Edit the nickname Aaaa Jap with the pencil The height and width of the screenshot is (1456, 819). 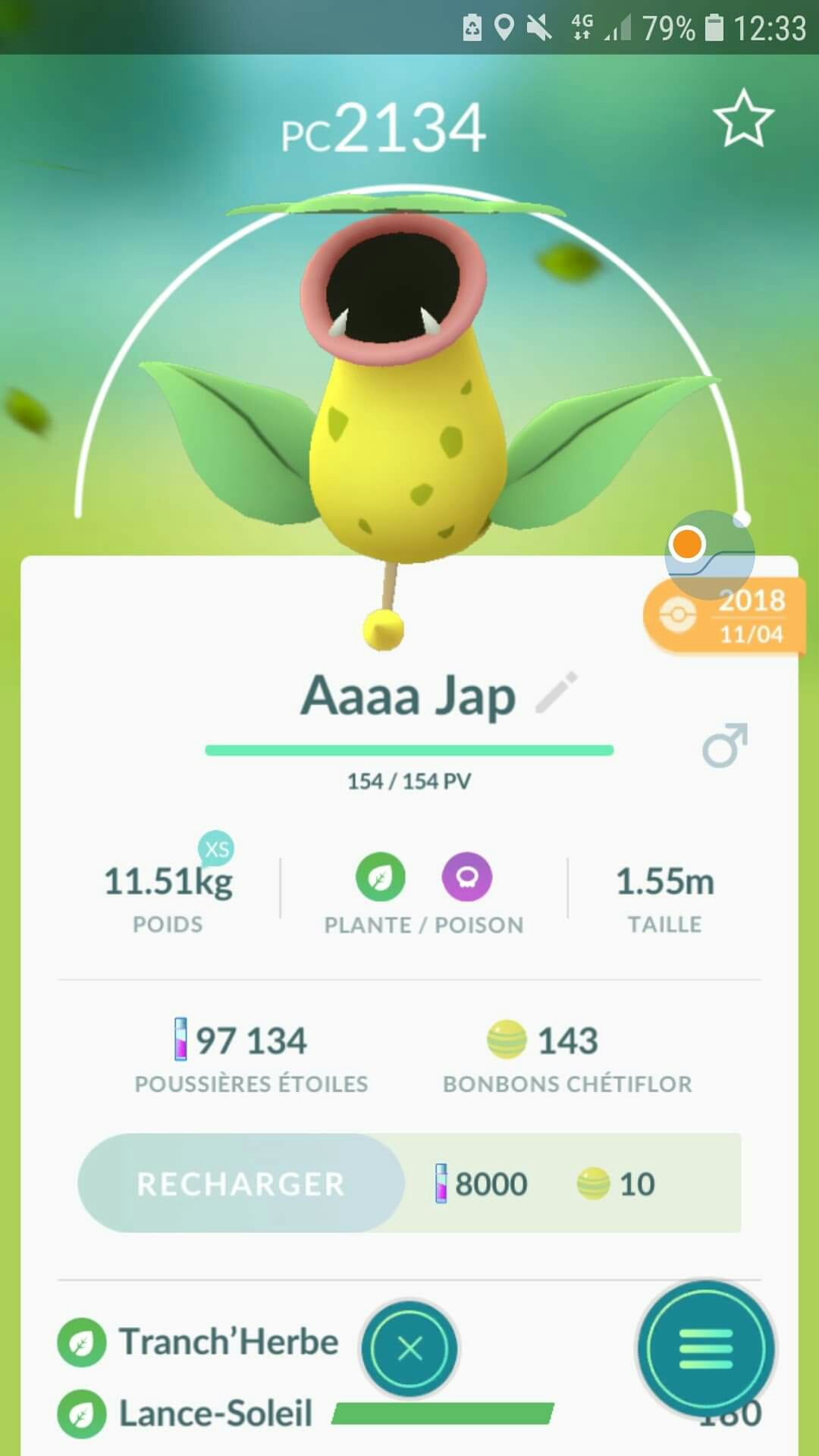pos(557,692)
